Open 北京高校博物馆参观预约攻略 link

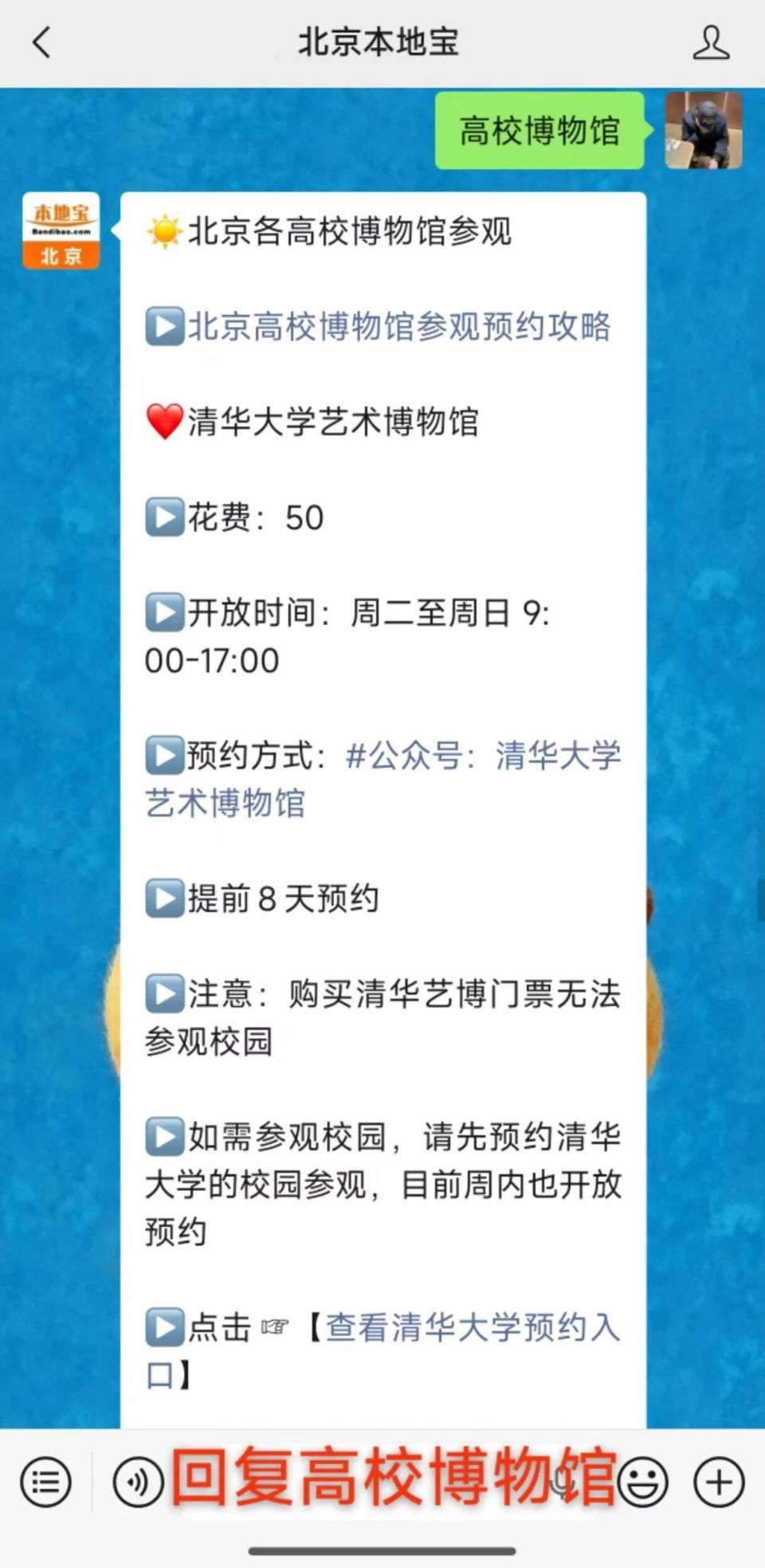tap(398, 327)
